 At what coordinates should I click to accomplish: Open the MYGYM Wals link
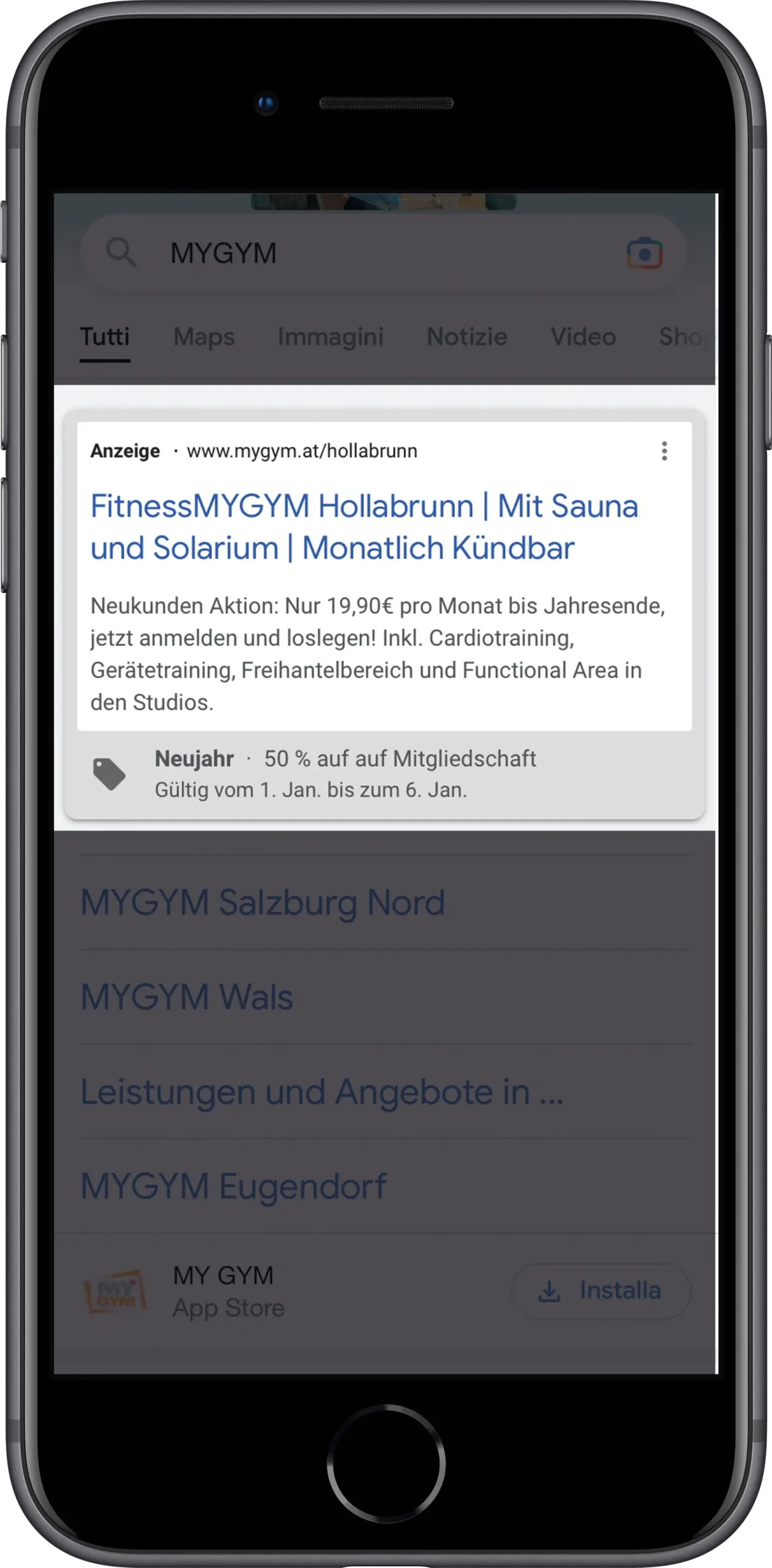click(187, 997)
